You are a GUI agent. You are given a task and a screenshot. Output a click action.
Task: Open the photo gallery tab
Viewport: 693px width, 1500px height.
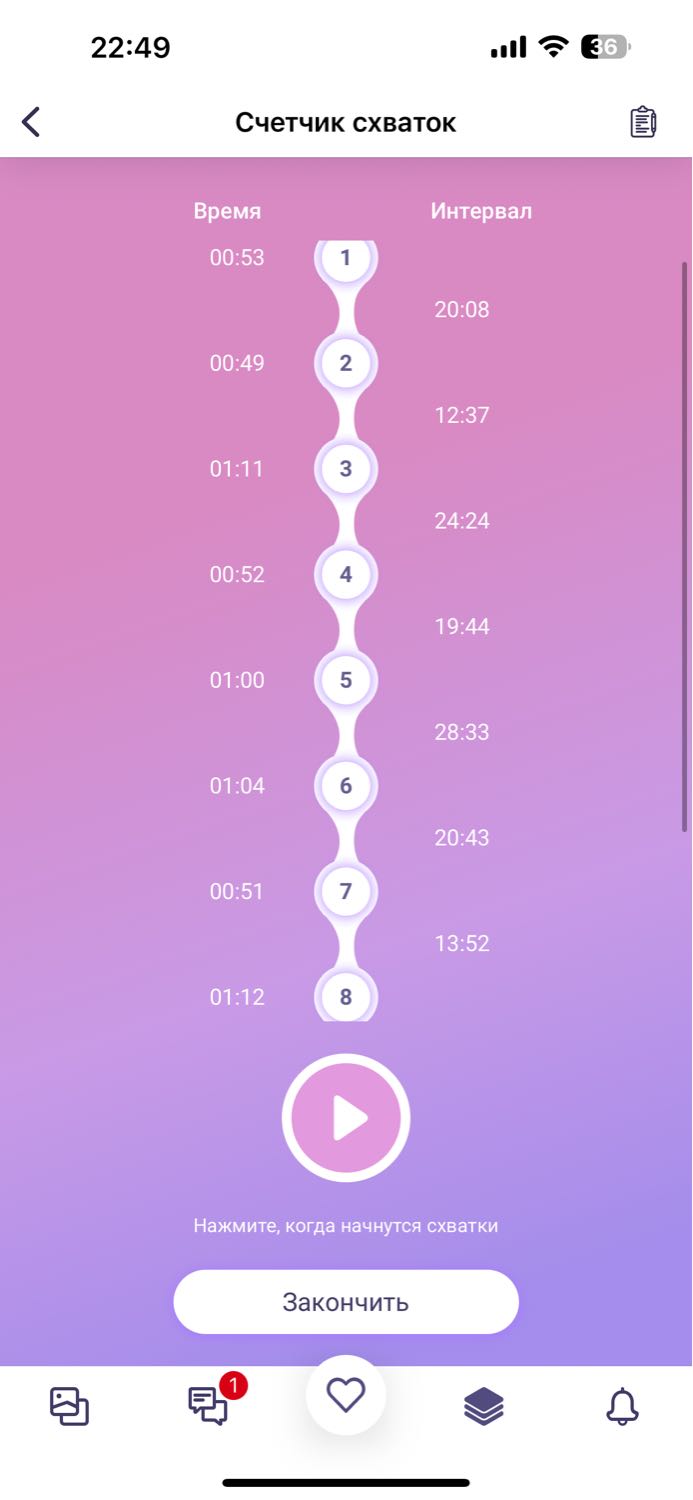[69, 1406]
